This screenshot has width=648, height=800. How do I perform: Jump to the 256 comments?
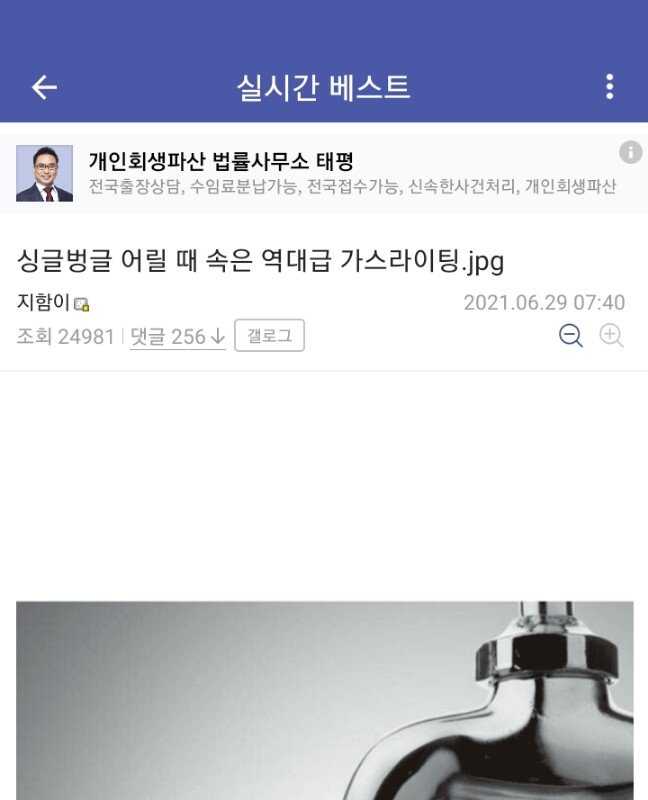click(177, 337)
